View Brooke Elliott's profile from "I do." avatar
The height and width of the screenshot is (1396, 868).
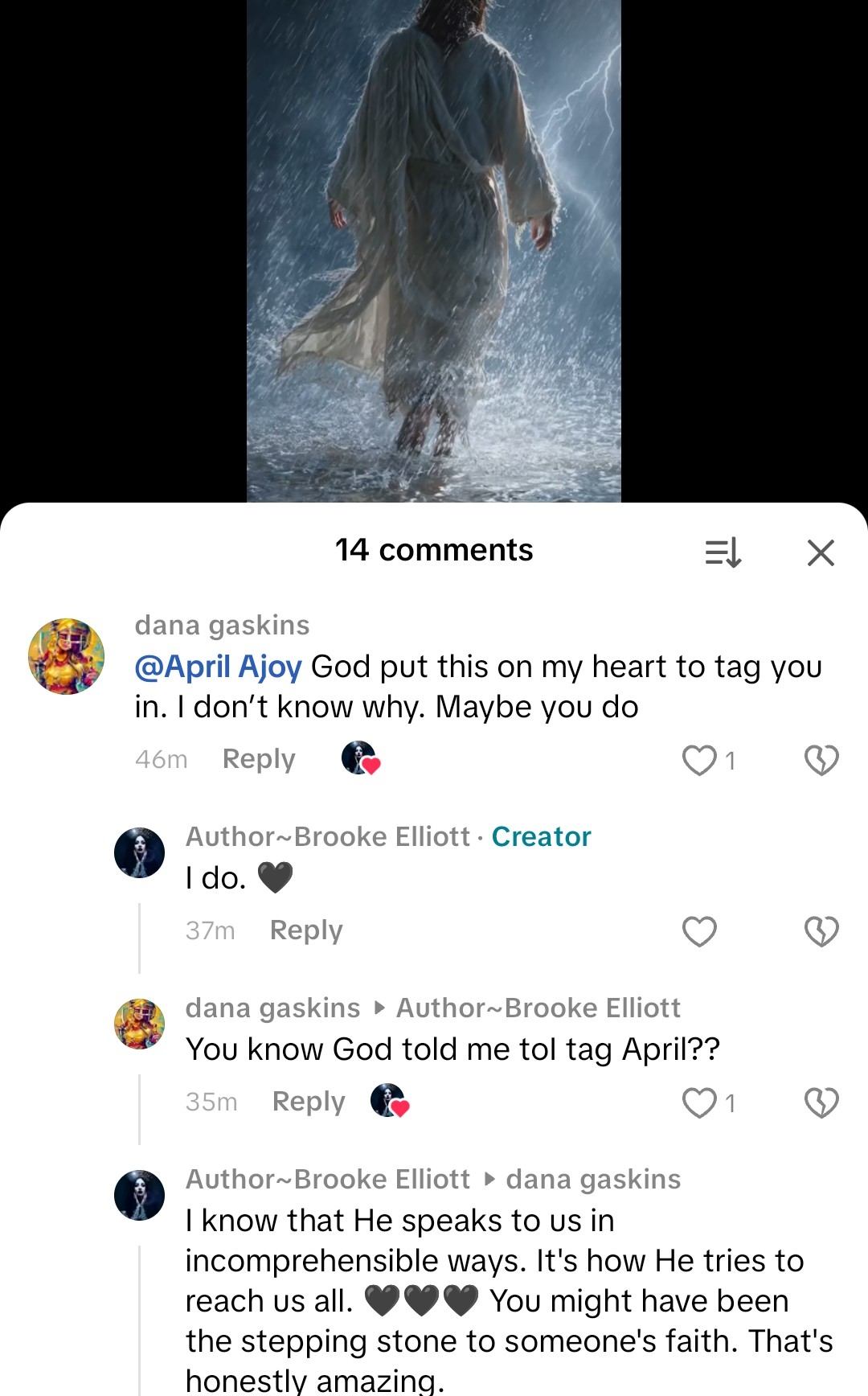pos(139,852)
